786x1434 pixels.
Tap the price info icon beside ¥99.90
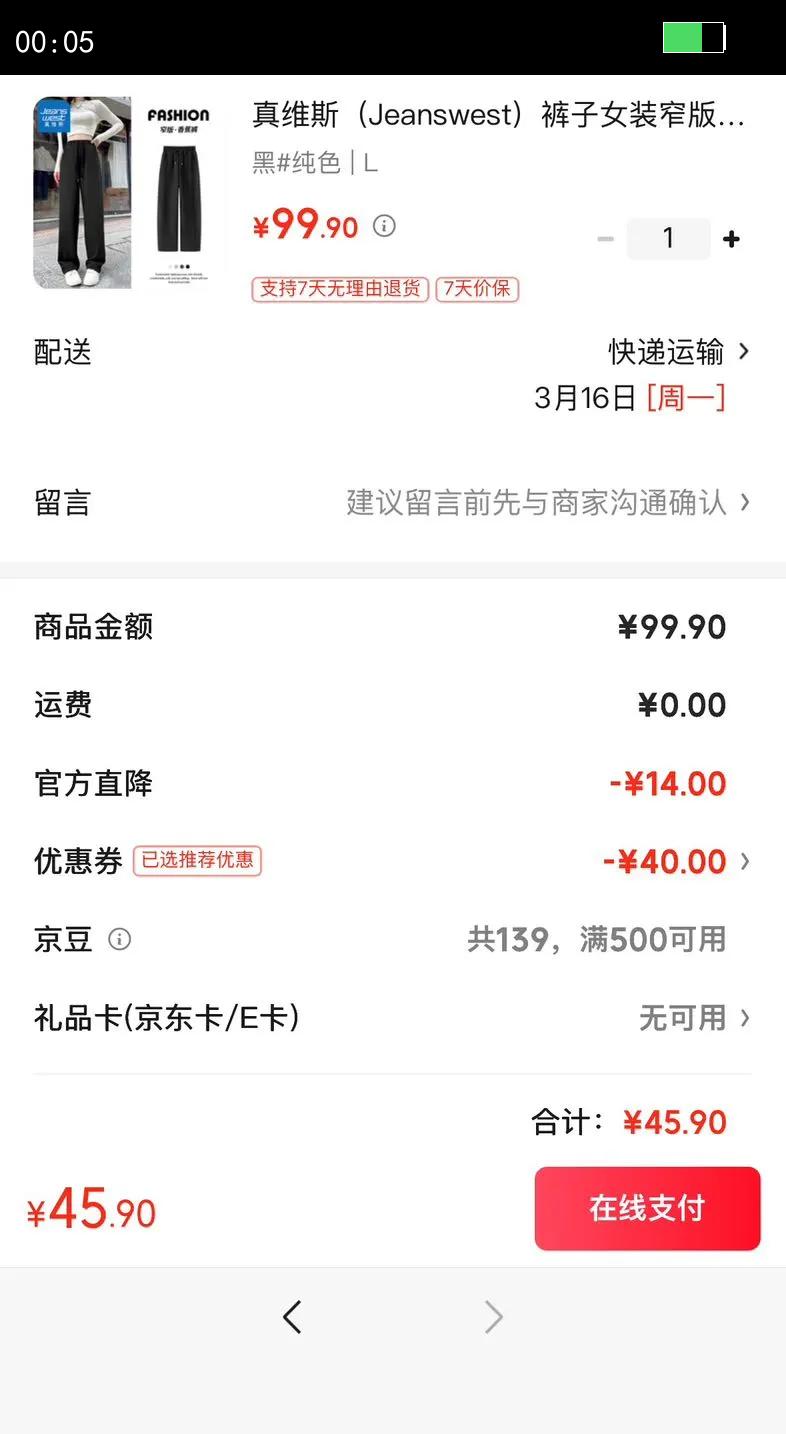point(384,226)
